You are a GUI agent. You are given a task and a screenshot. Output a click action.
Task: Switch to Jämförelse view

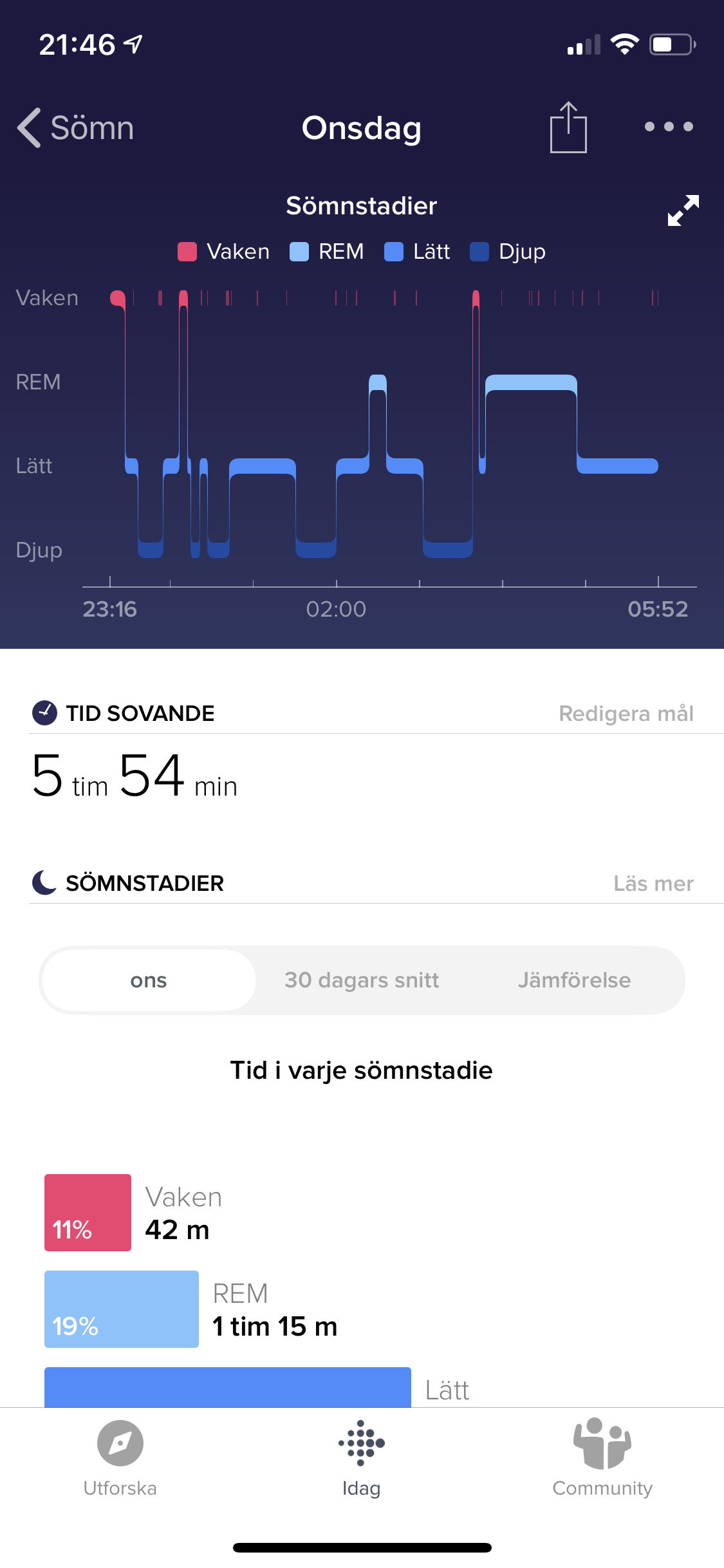[574, 980]
